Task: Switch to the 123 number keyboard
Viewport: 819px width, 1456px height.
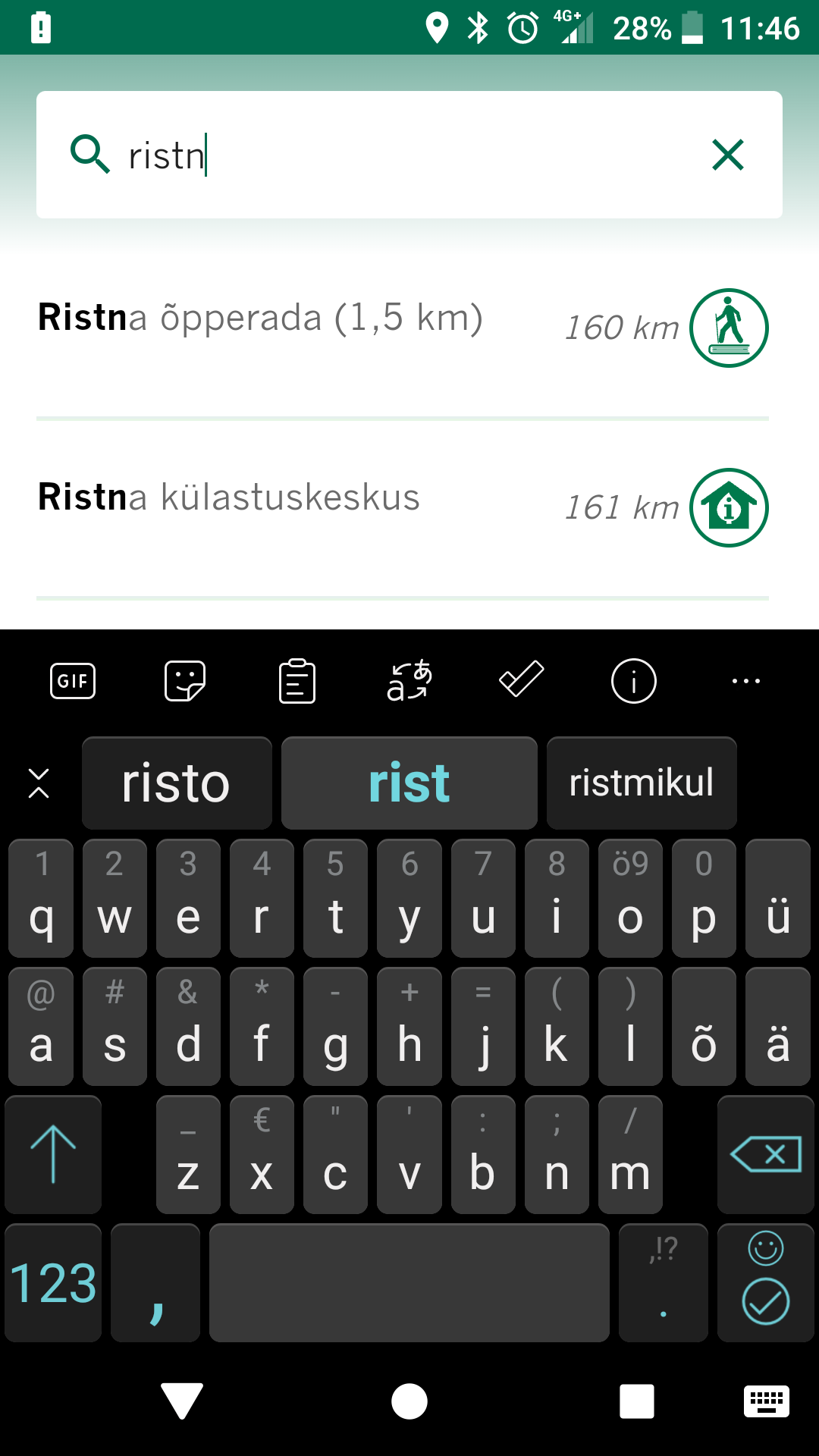Action: 53,1282
